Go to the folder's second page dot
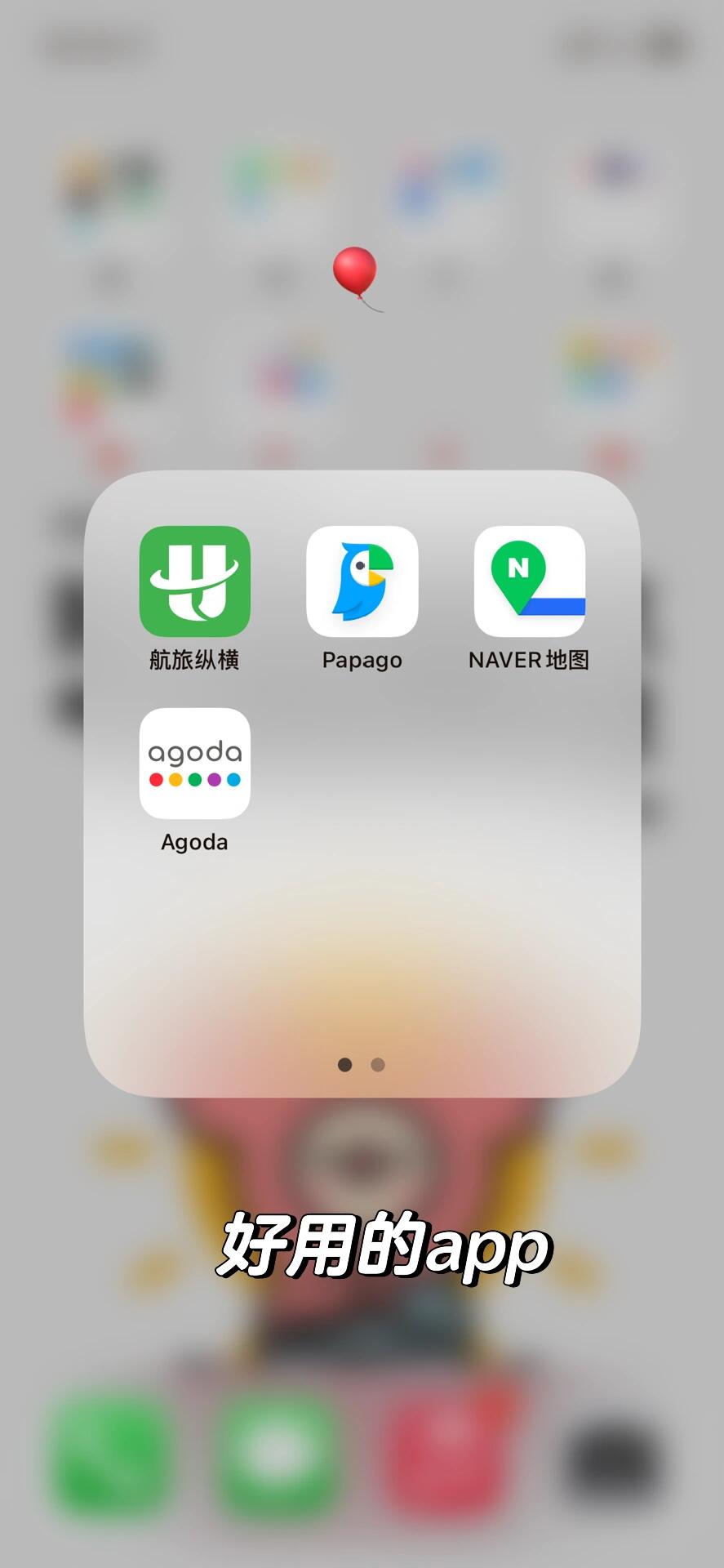The image size is (724, 1568). [x=378, y=1064]
